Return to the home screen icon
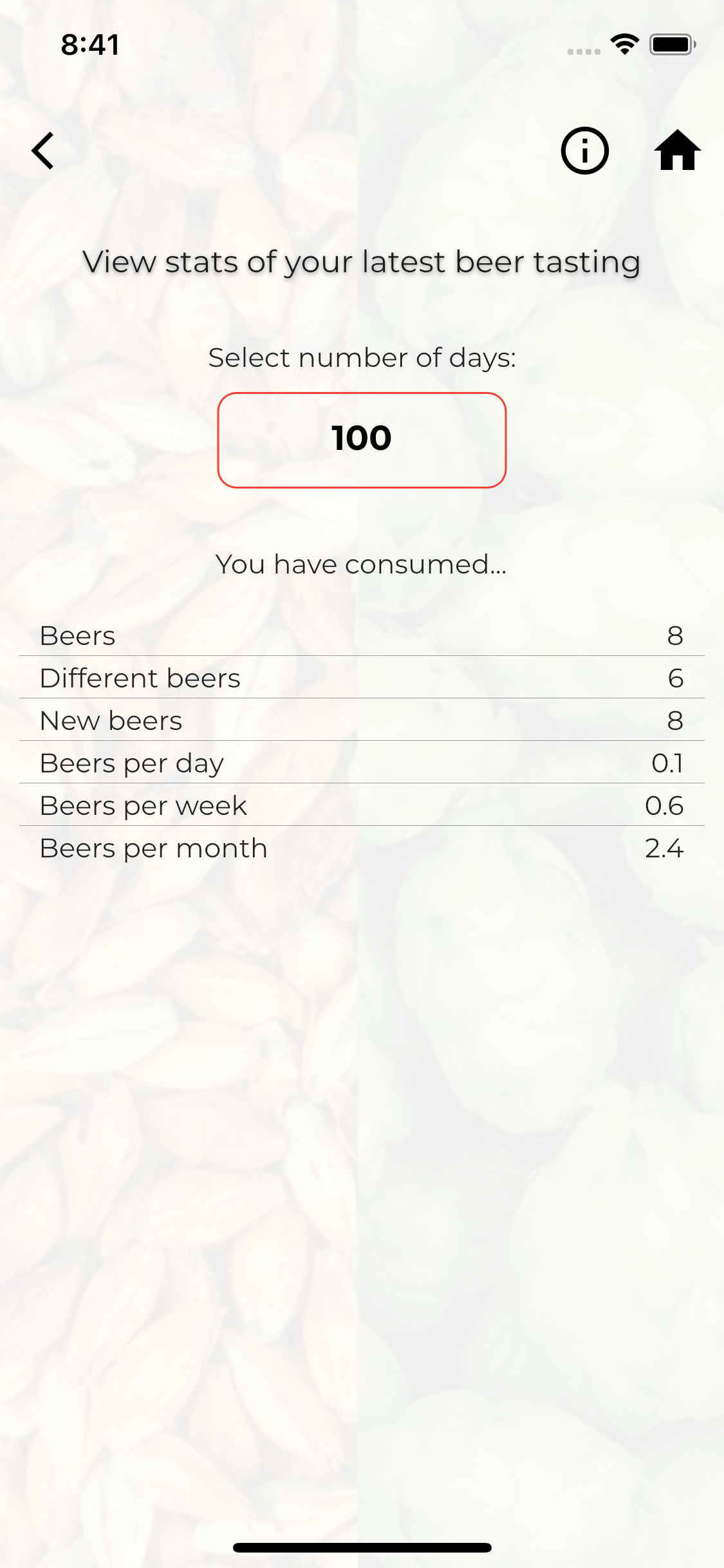Image resolution: width=724 pixels, height=1568 pixels. click(x=677, y=151)
